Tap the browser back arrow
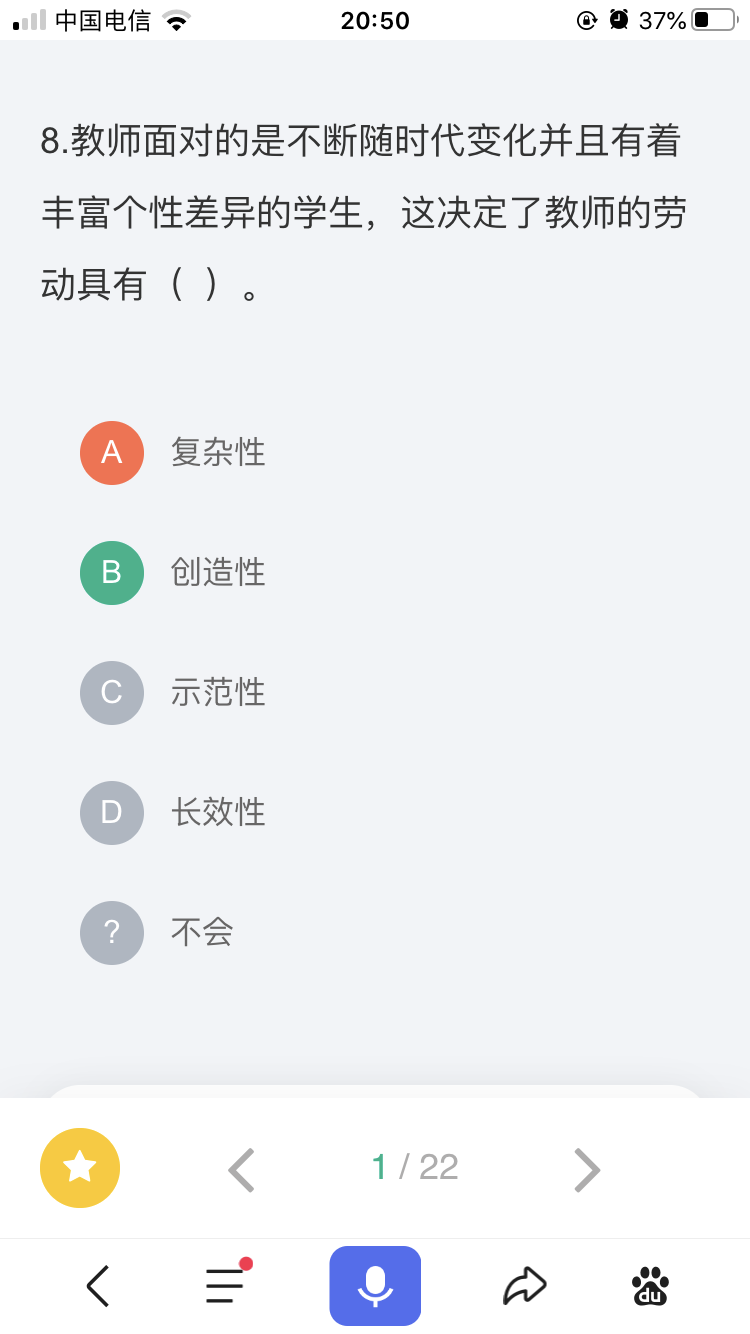Image resolution: width=750 pixels, height=1334 pixels. pyautogui.click(x=98, y=1286)
